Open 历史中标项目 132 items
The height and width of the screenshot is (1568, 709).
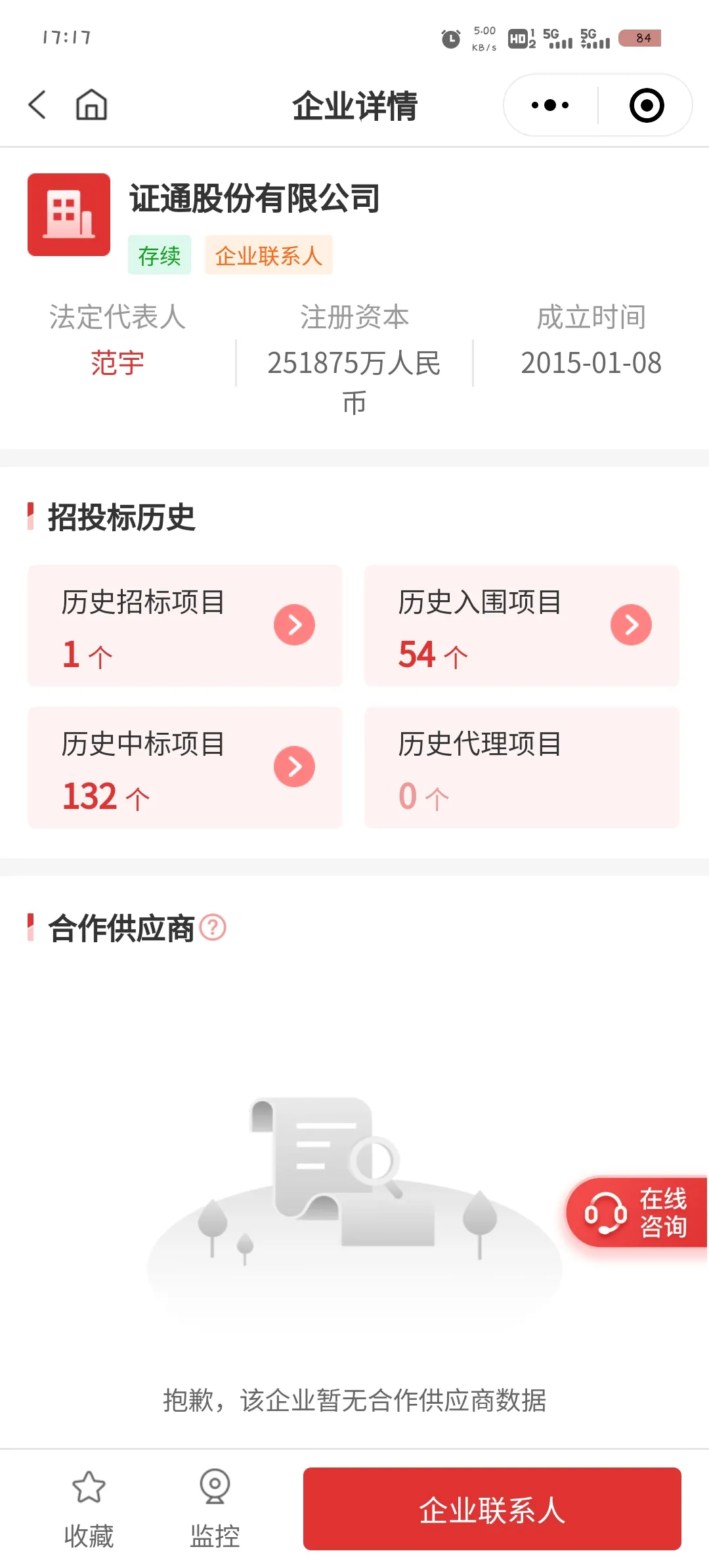[x=185, y=768]
